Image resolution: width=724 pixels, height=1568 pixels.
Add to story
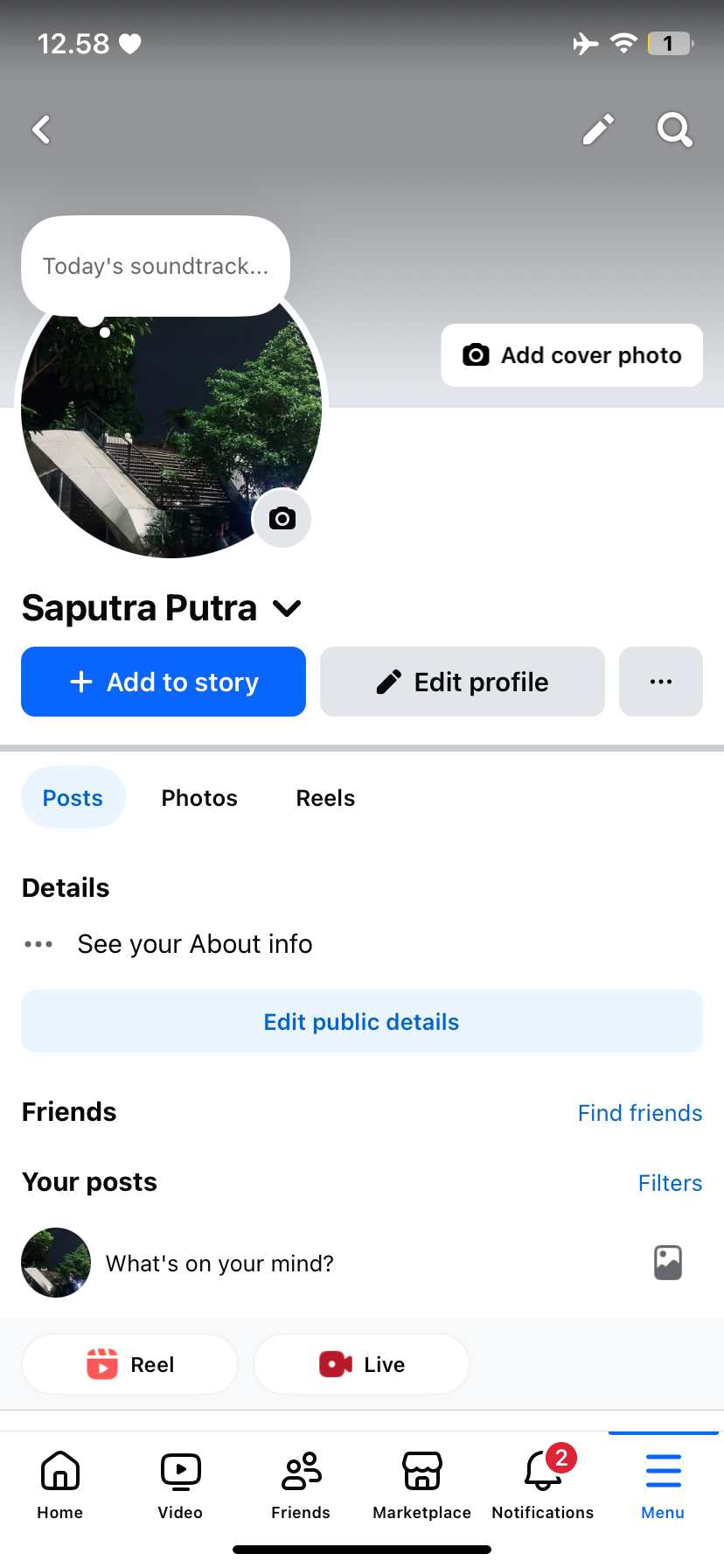(164, 682)
